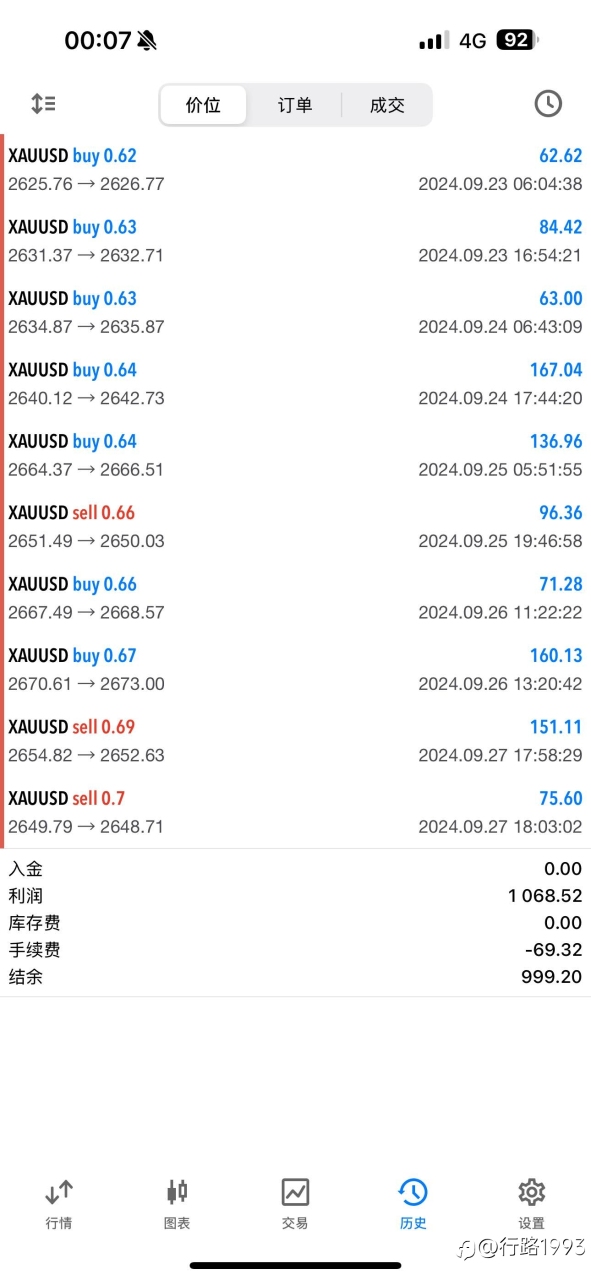Open the buy 0.66 trade with profit 71.28

tap(295, 598)
